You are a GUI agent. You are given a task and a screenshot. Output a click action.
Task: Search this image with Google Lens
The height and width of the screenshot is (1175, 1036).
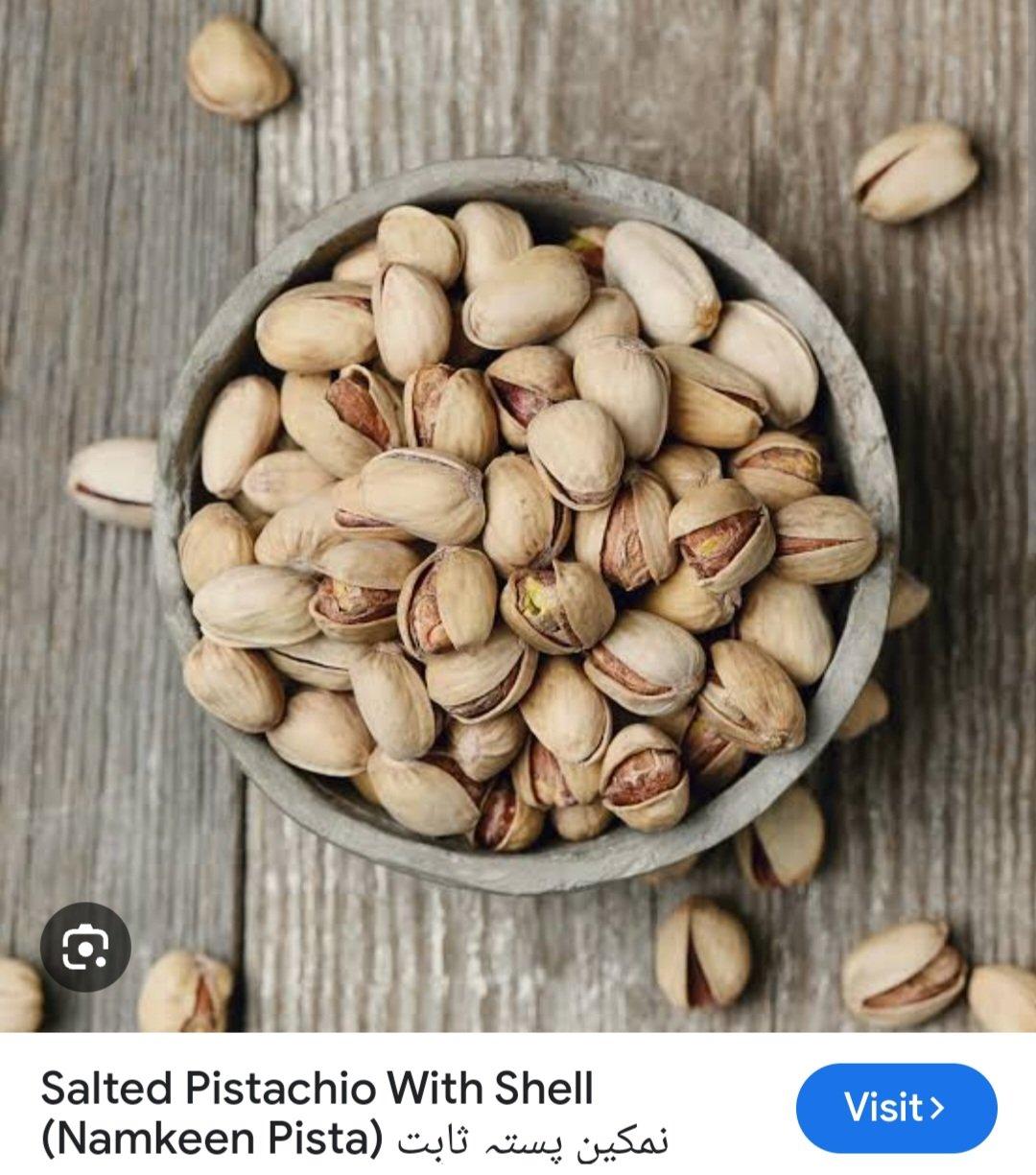pos(85,948)
